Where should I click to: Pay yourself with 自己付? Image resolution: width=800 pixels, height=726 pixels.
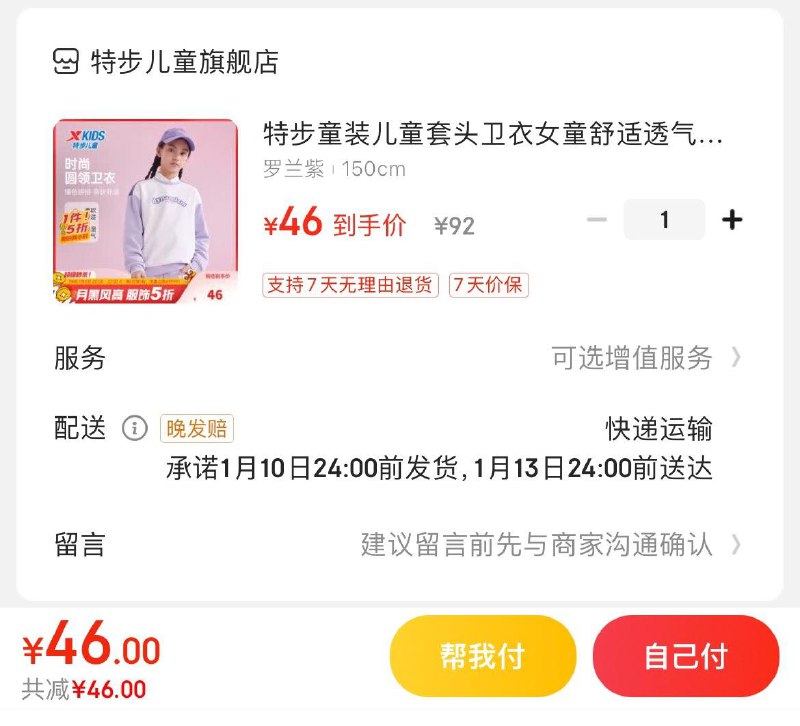[685, 656]
